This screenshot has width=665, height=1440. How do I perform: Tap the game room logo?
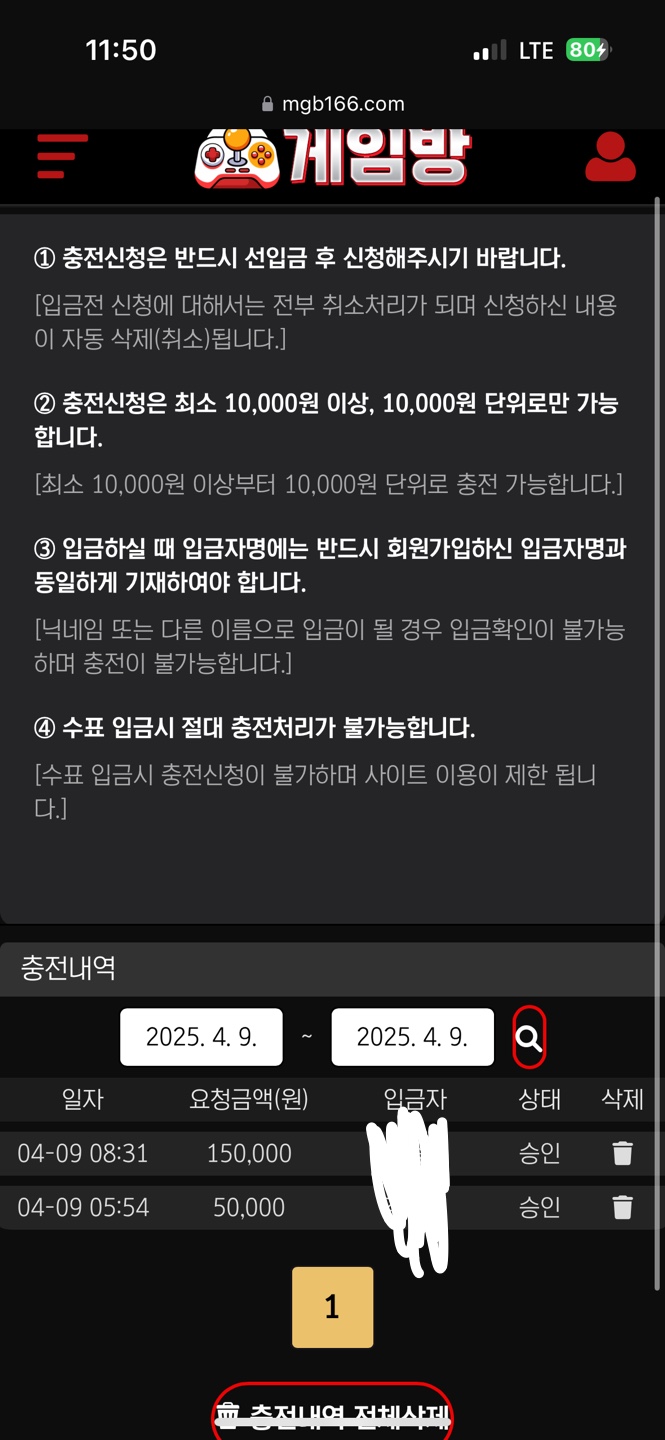[x=332, y=158]
